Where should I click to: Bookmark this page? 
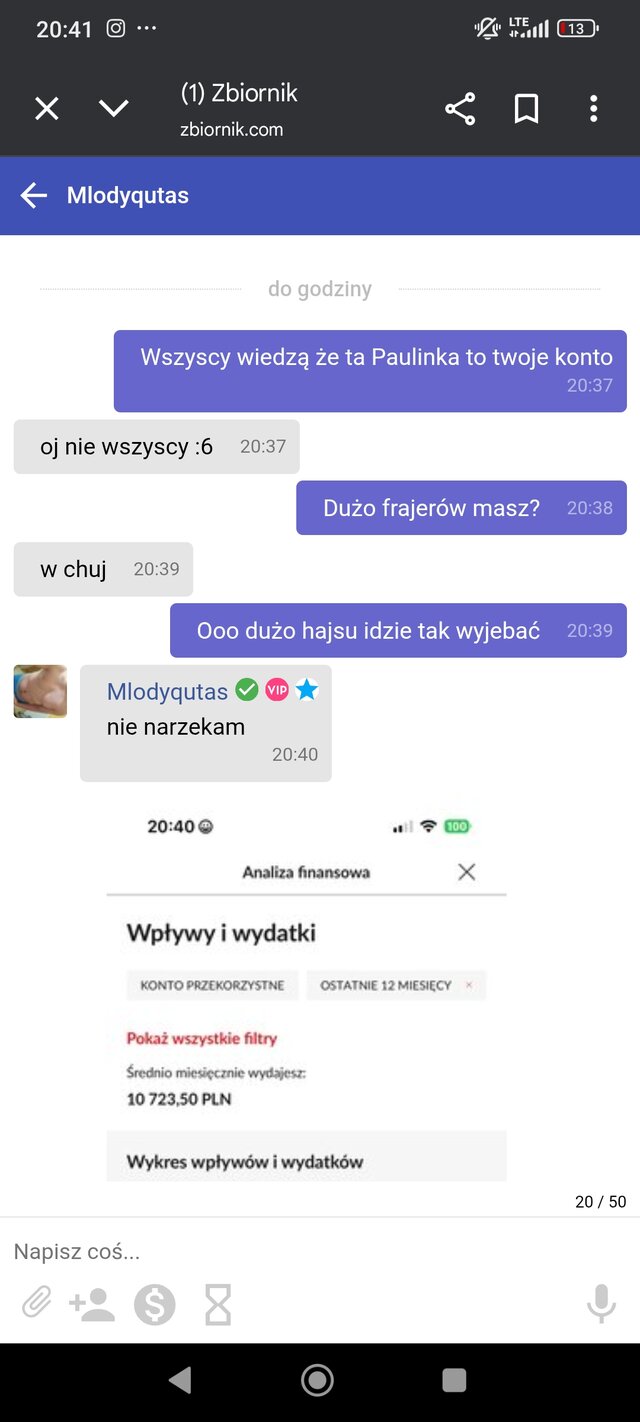pyautogui.click(x=527, y=108)
